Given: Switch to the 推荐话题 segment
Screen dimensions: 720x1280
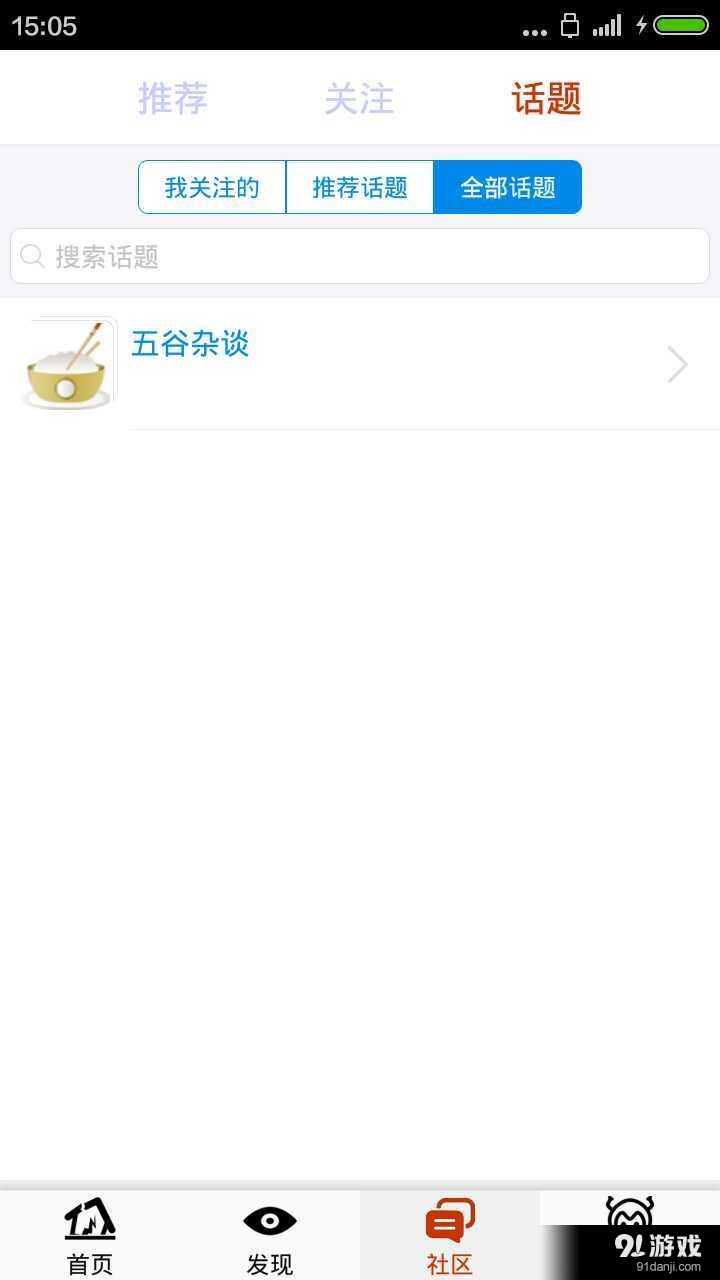Looking at the screenshot, I should 359,187.
